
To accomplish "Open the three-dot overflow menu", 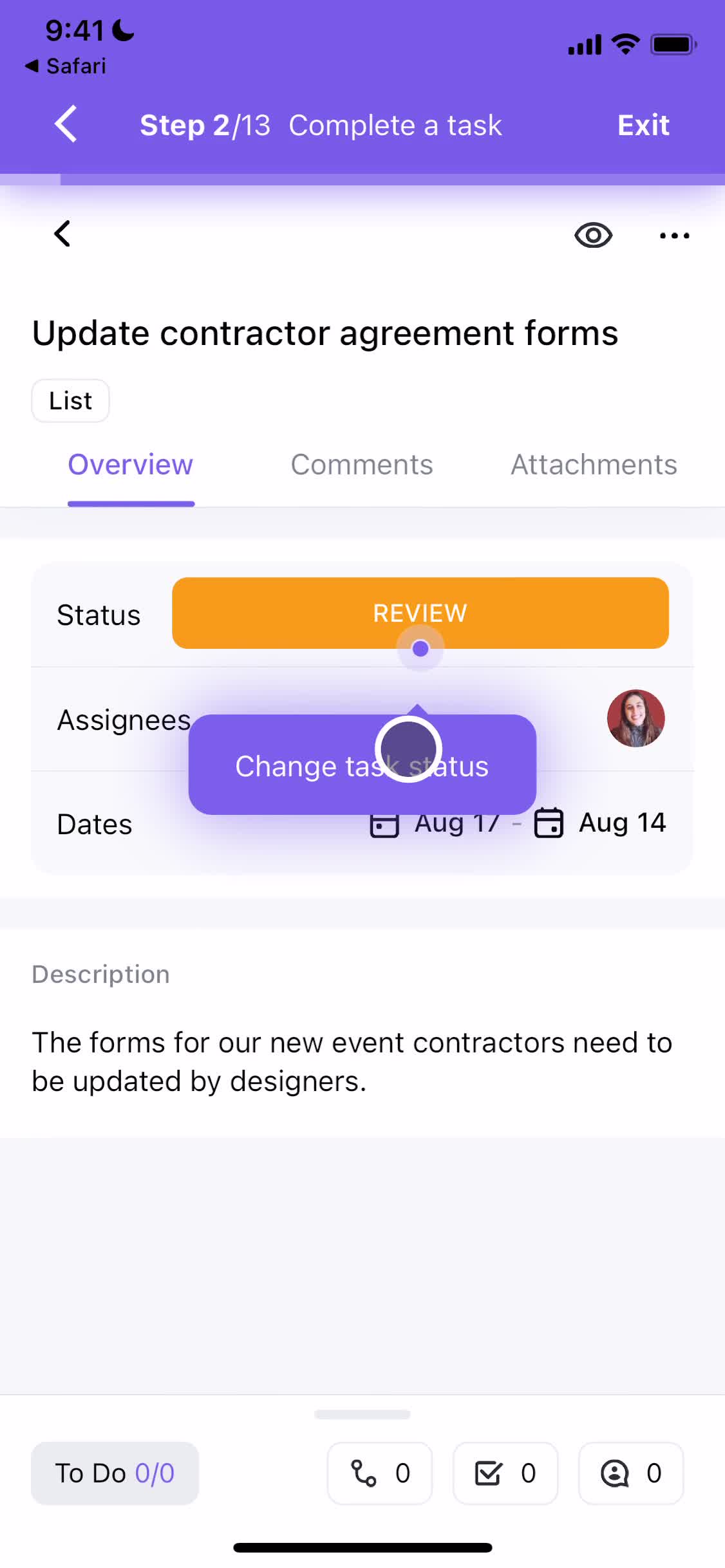I will [674, 236].
